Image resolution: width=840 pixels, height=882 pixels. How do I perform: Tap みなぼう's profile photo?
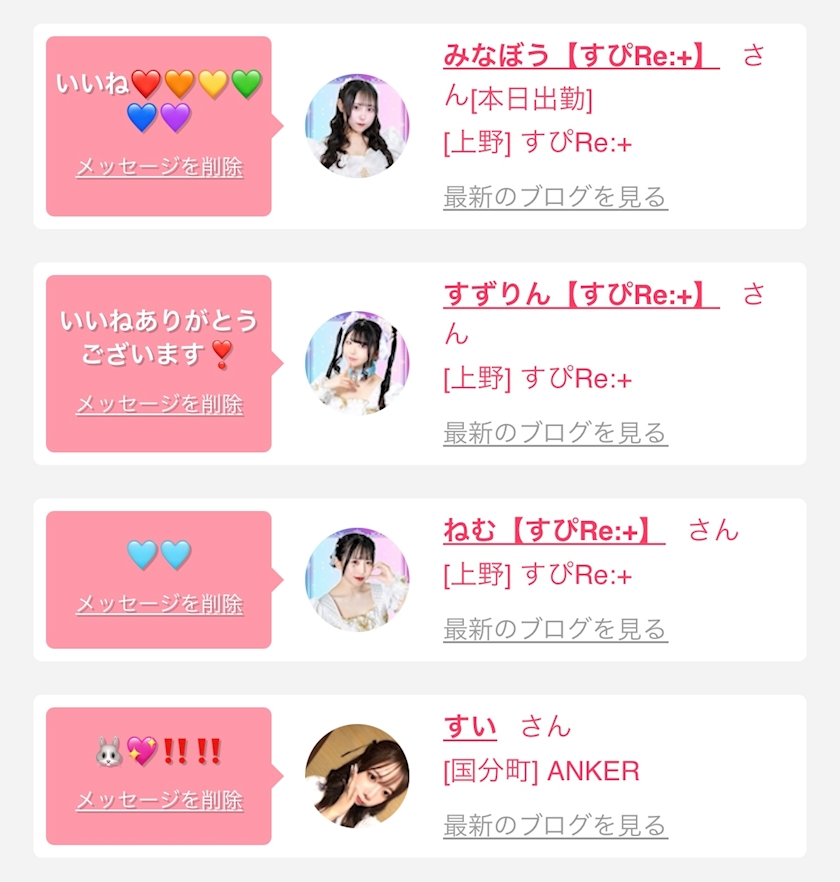(357, 126)
